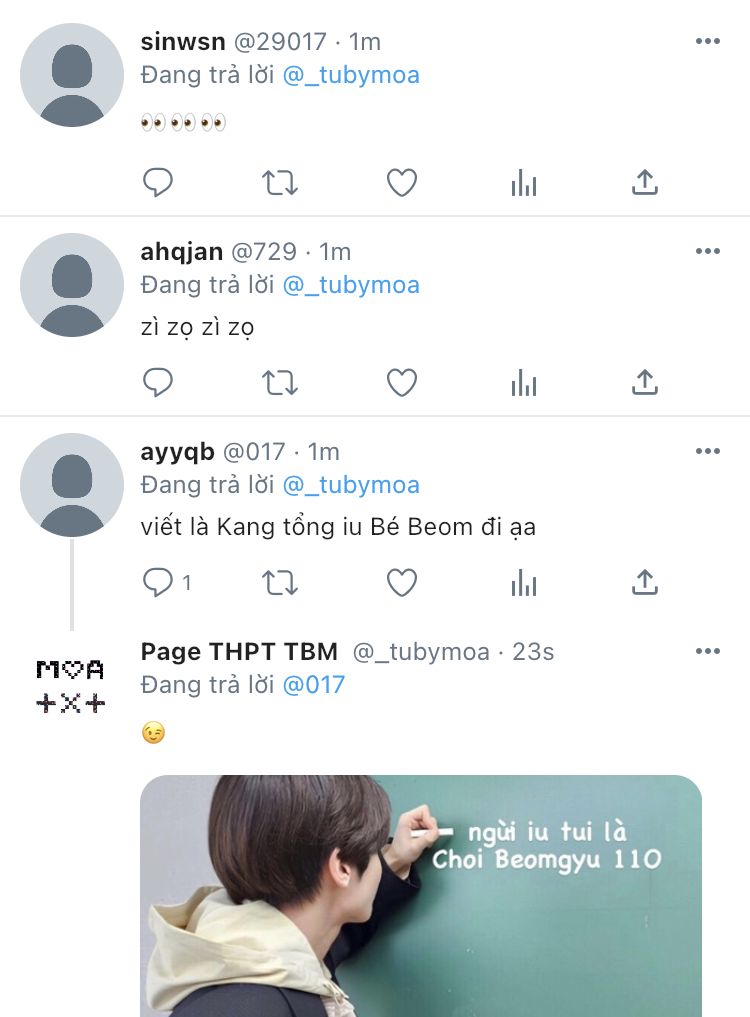The width and height of the screenshot is (750, 1017).
Task: View the chalkboard photo in full
Action: coord(420,895)
